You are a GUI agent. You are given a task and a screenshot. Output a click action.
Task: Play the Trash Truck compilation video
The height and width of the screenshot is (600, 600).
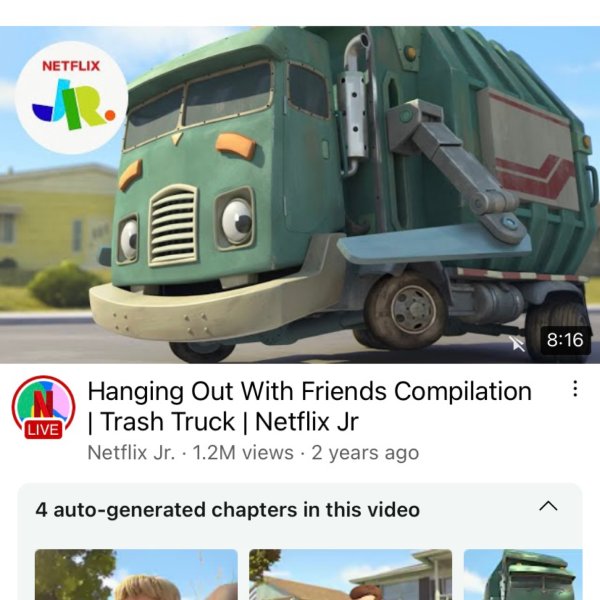tap(300, 195)
